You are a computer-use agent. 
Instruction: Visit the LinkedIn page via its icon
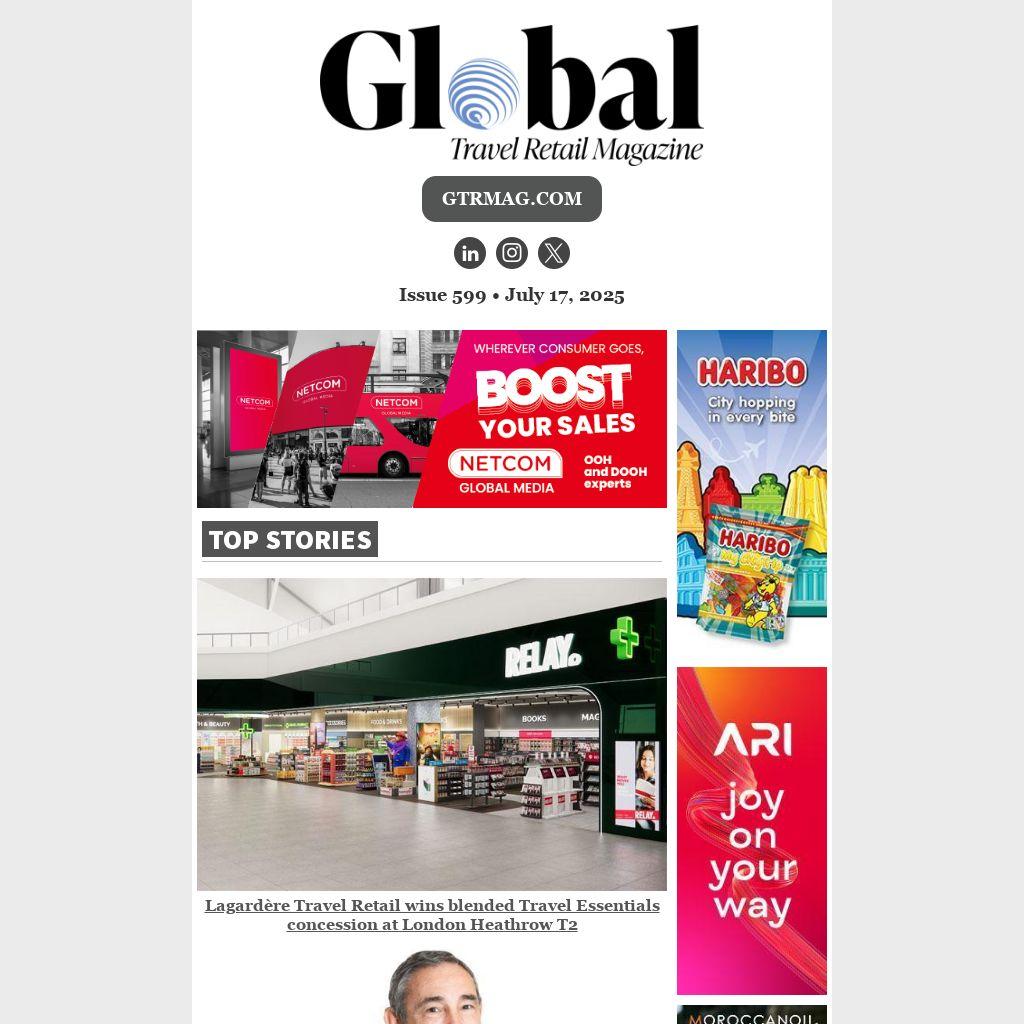point(470,253)
